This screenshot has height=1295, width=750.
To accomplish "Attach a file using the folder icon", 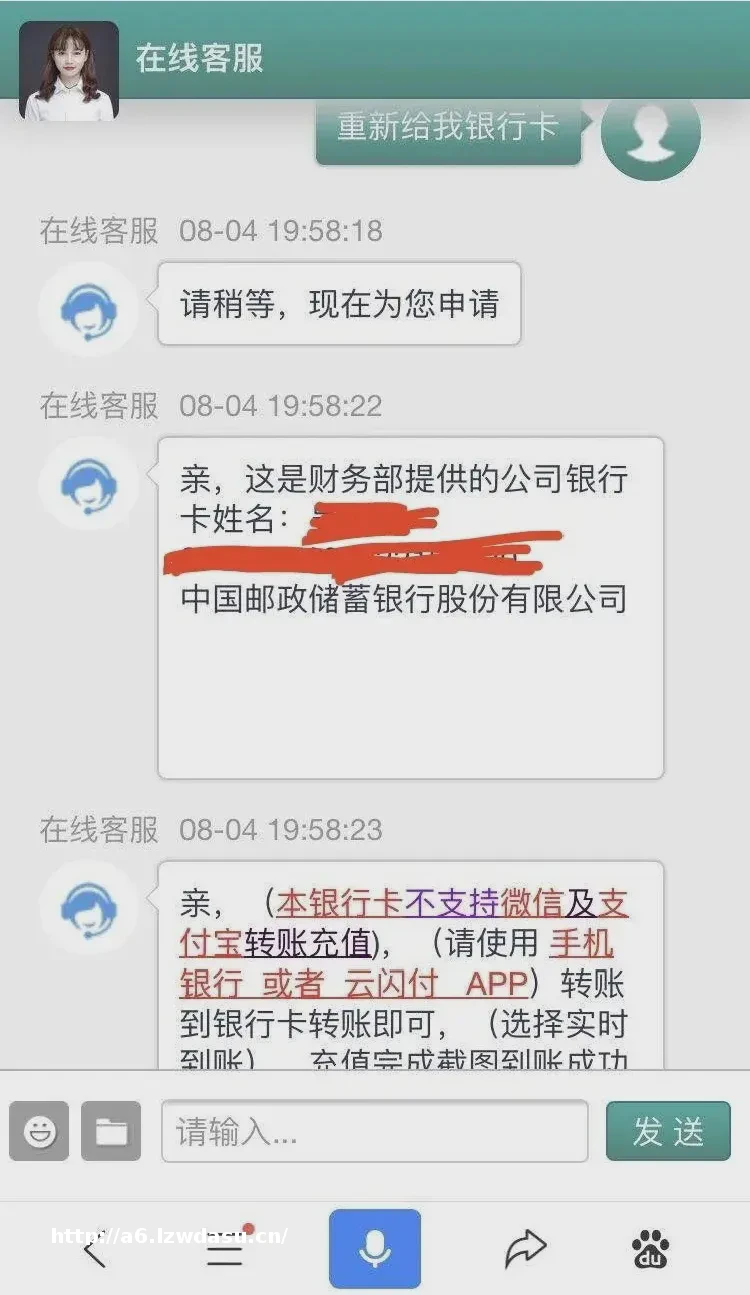I will click(111, 1131).
